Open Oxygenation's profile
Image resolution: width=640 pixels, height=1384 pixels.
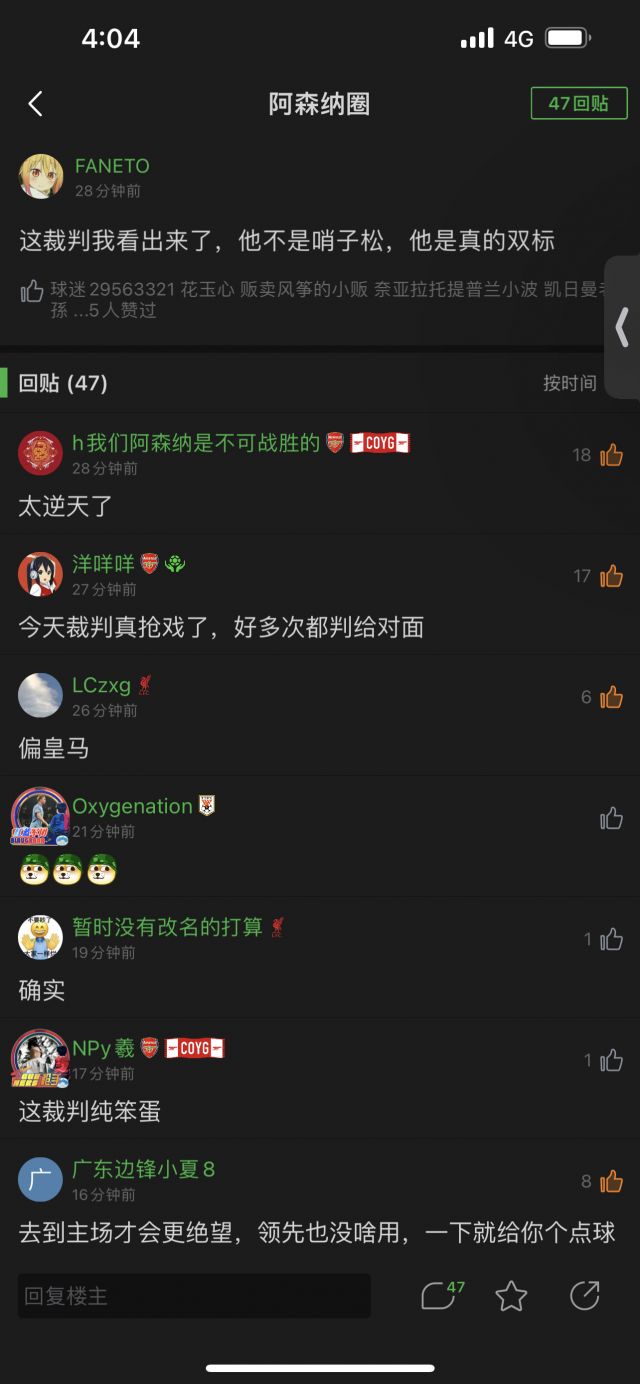pos(40,816)
